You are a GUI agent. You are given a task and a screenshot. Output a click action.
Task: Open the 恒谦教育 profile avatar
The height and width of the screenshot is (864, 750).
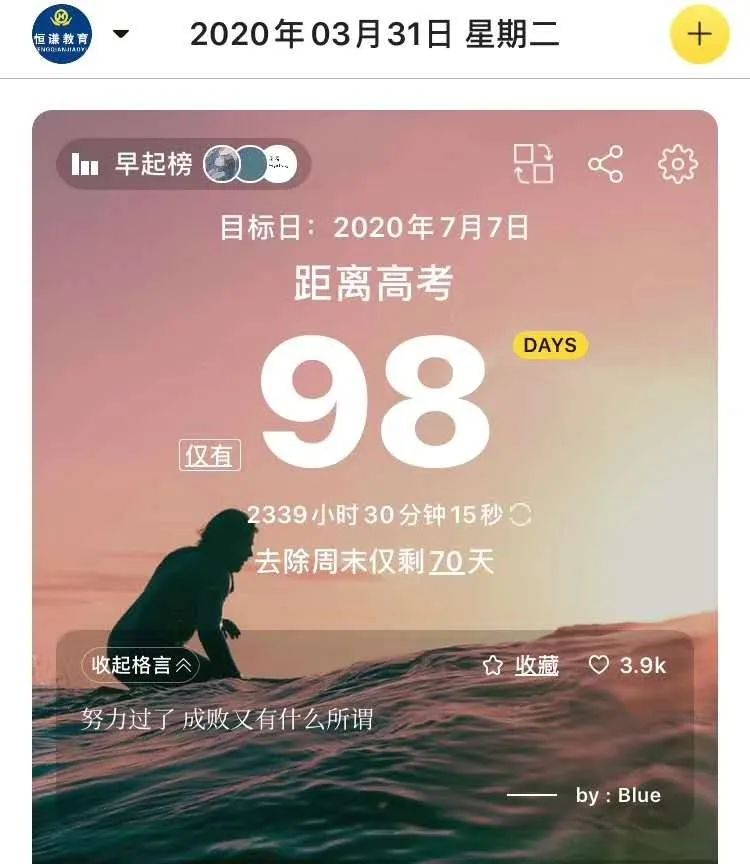pyautogui.click(x=62, y=34)
